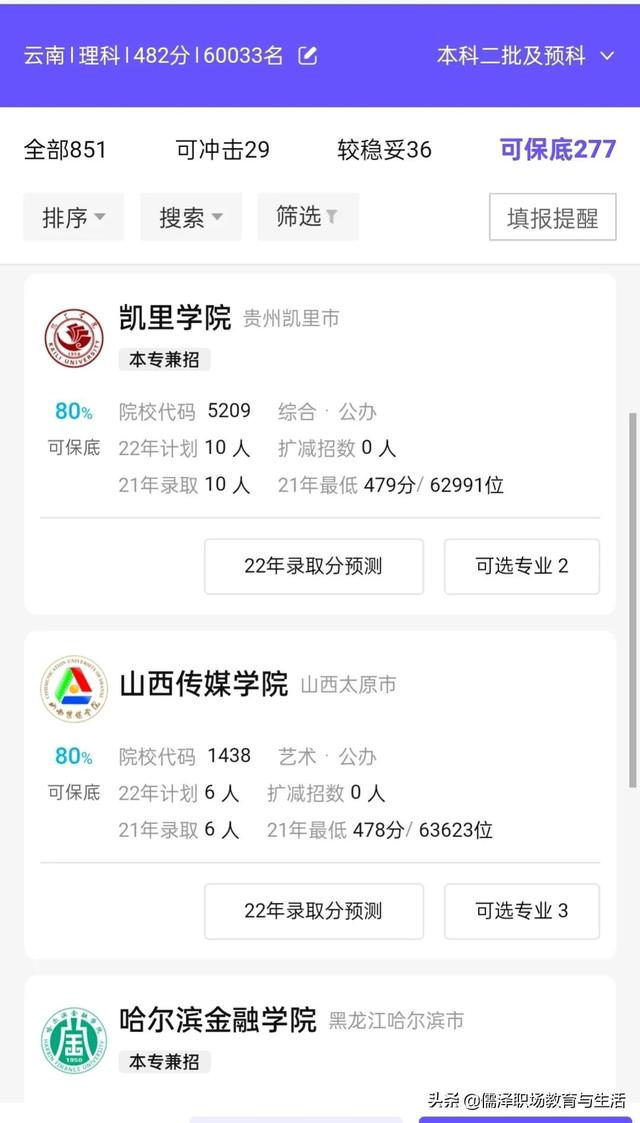Switch to the 全部851 tab
The image size is (640, 1123).
point(65,150)
